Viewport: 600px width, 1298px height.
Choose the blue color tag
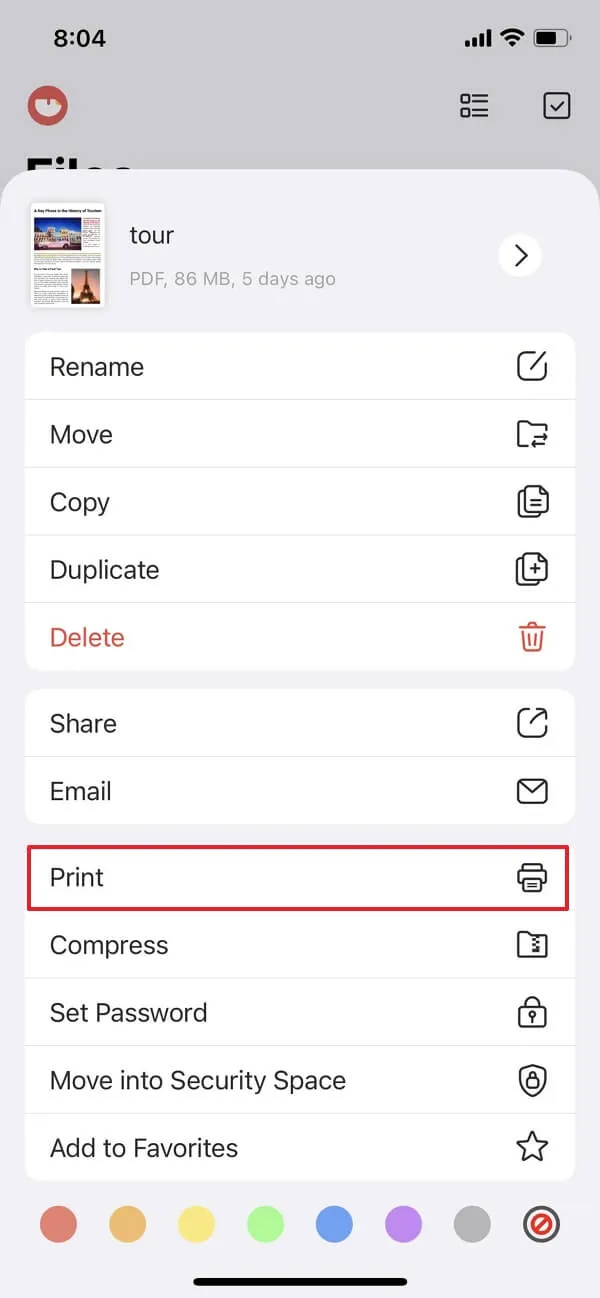(x=334, y=1224)
